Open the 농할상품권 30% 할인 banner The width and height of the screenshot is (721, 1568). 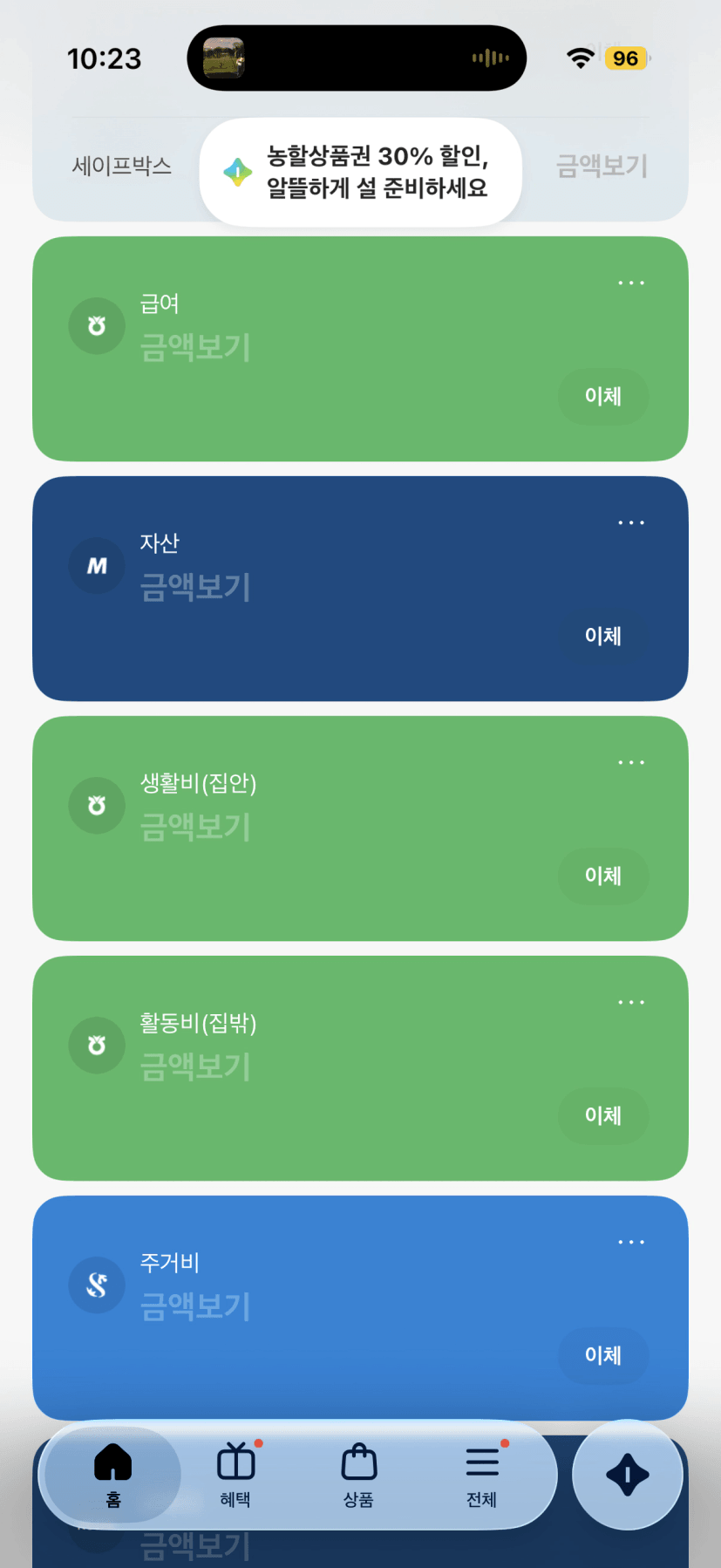360,172
